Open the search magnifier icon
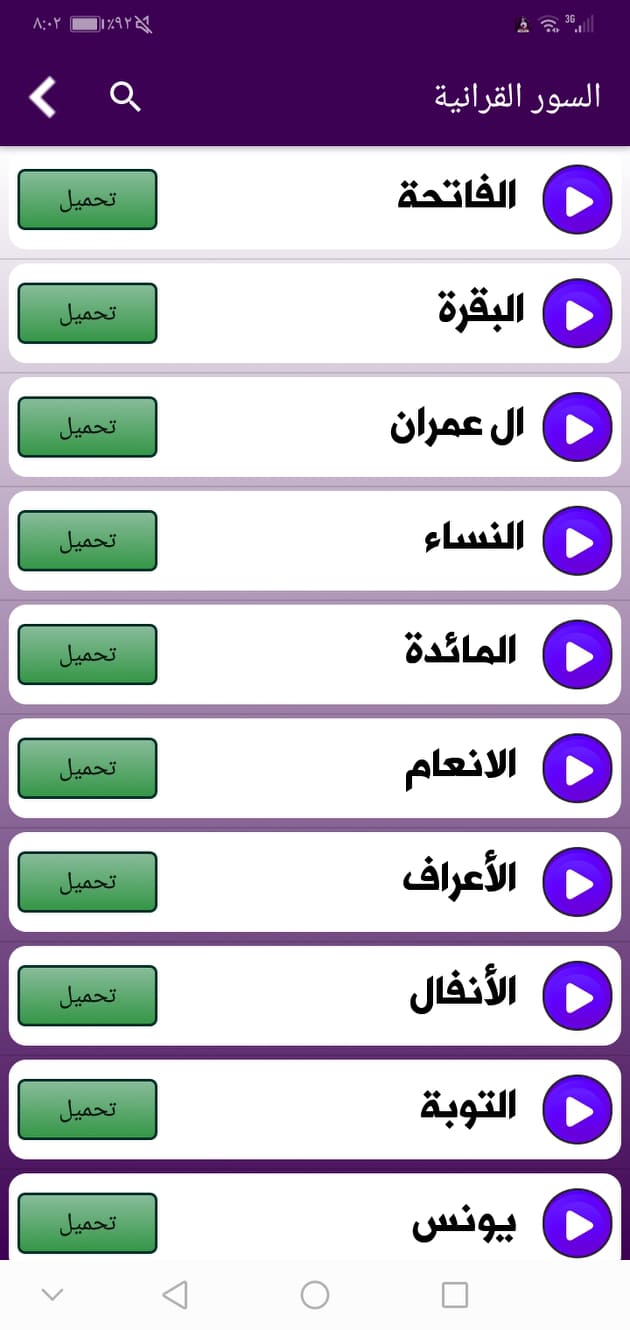Viewport: 630px width, 1330px height. click(x=125, y=97)
